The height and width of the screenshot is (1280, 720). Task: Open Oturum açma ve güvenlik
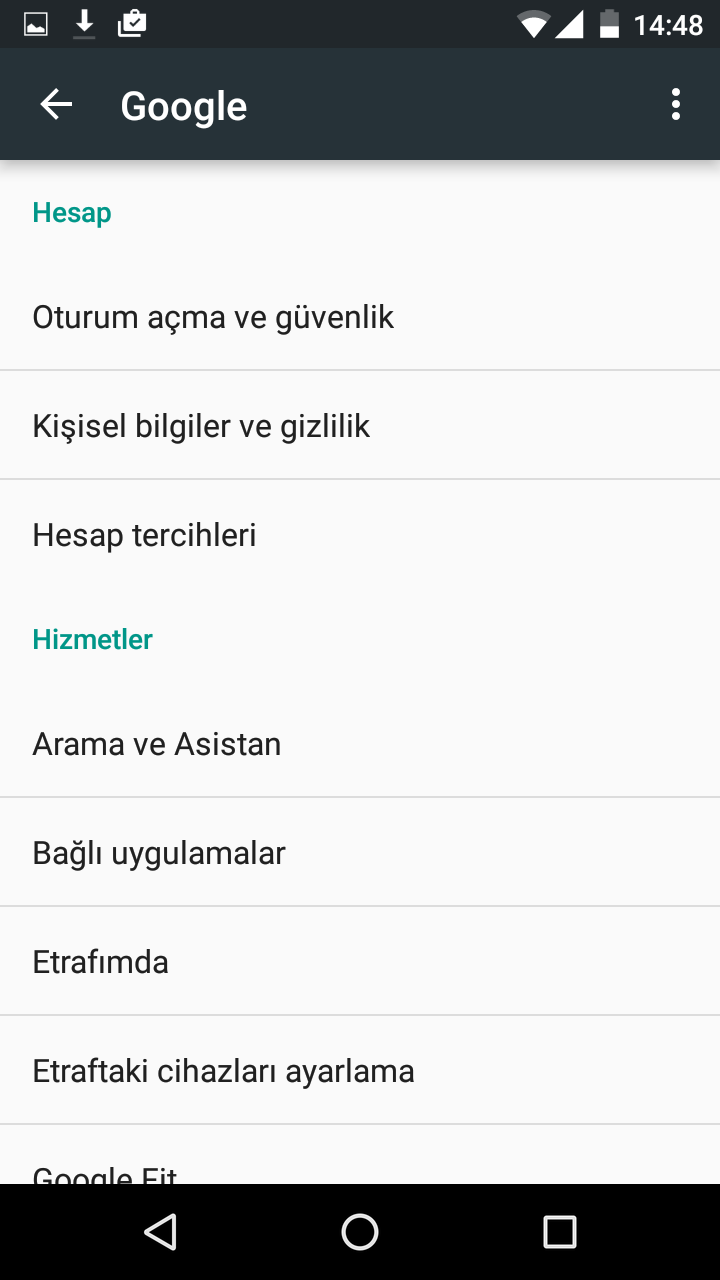(x=360, y=317)
